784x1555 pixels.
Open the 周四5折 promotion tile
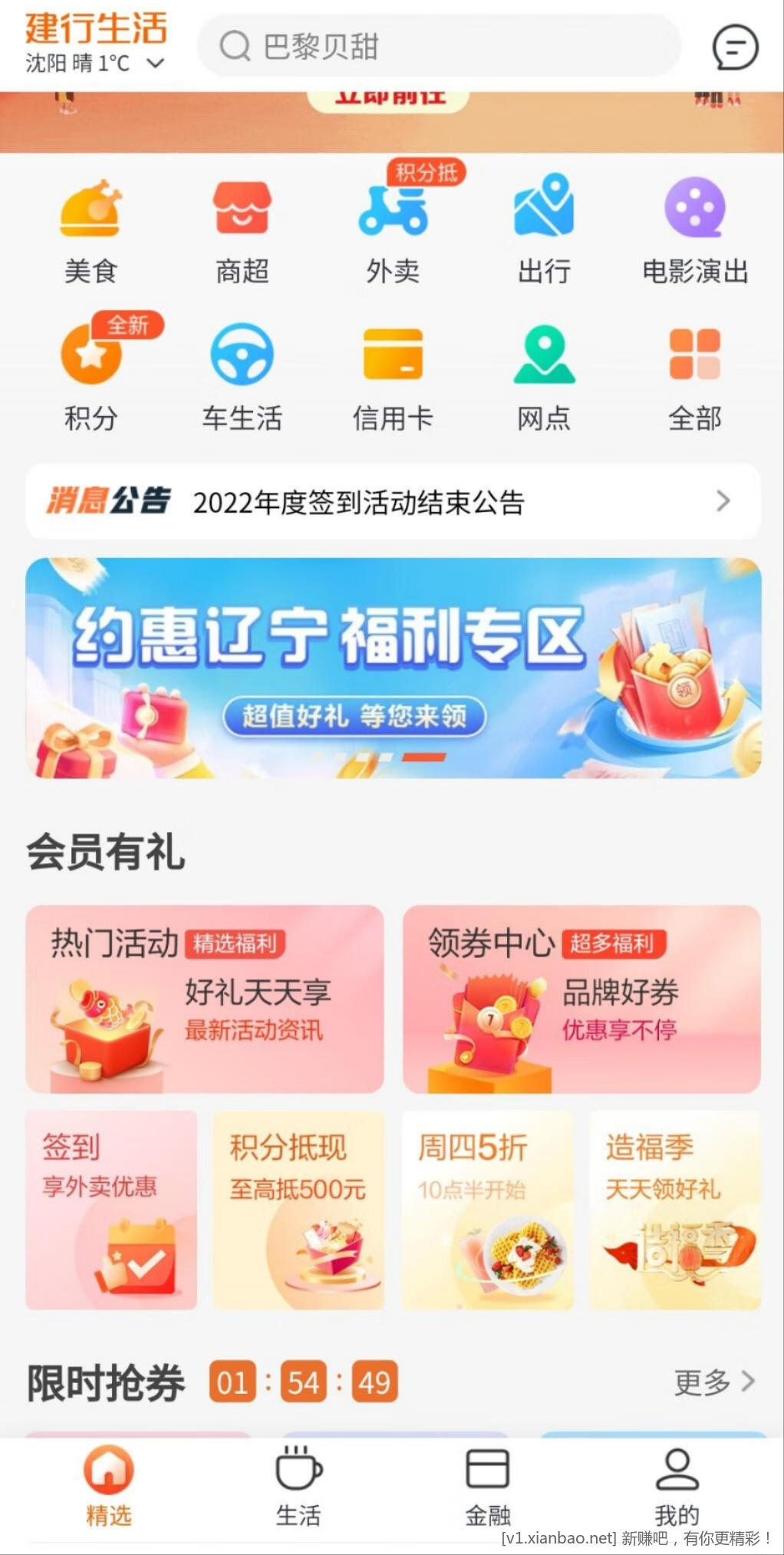(x=487, y=1210)
